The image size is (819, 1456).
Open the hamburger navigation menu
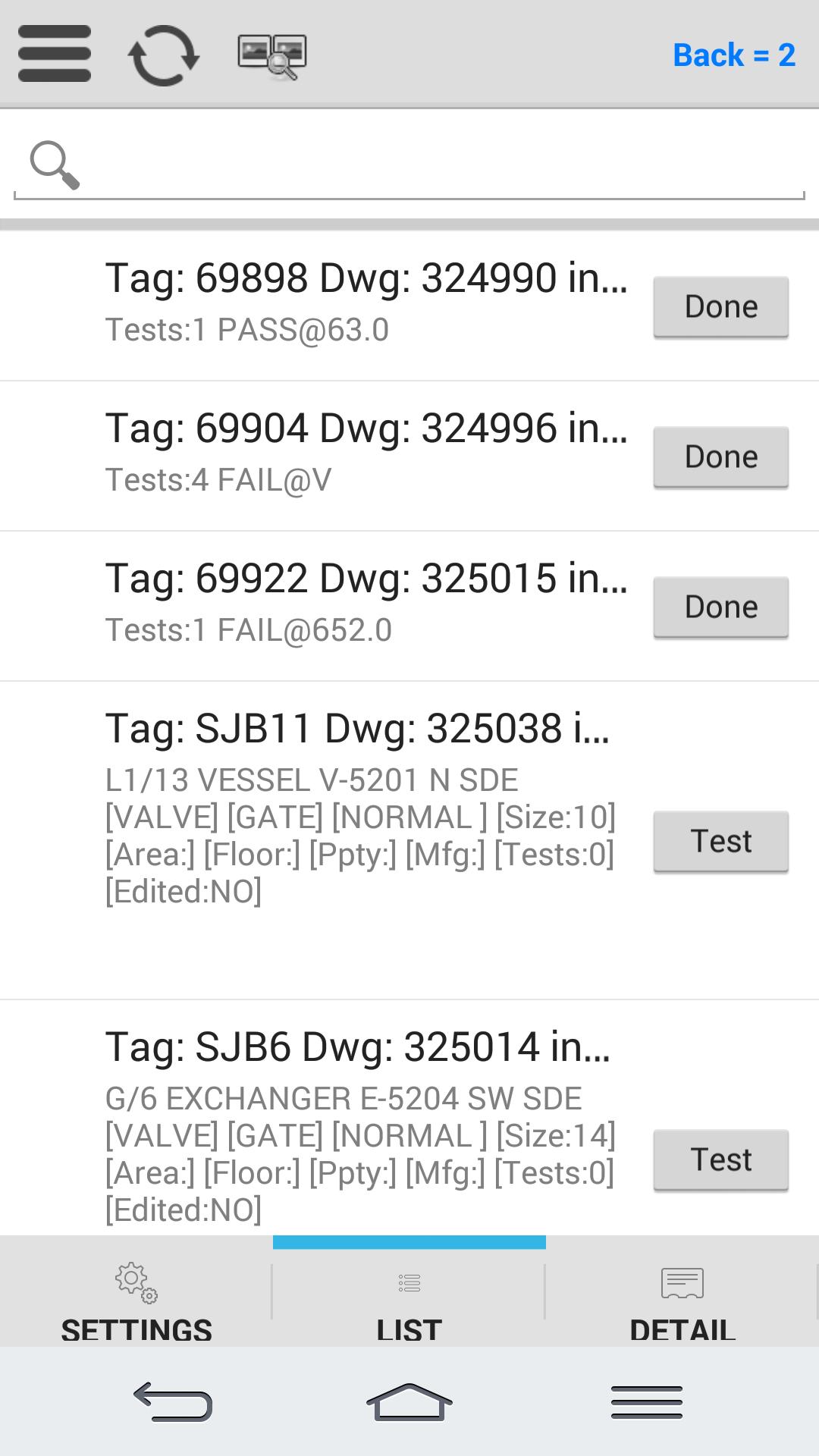pos(53,54)
